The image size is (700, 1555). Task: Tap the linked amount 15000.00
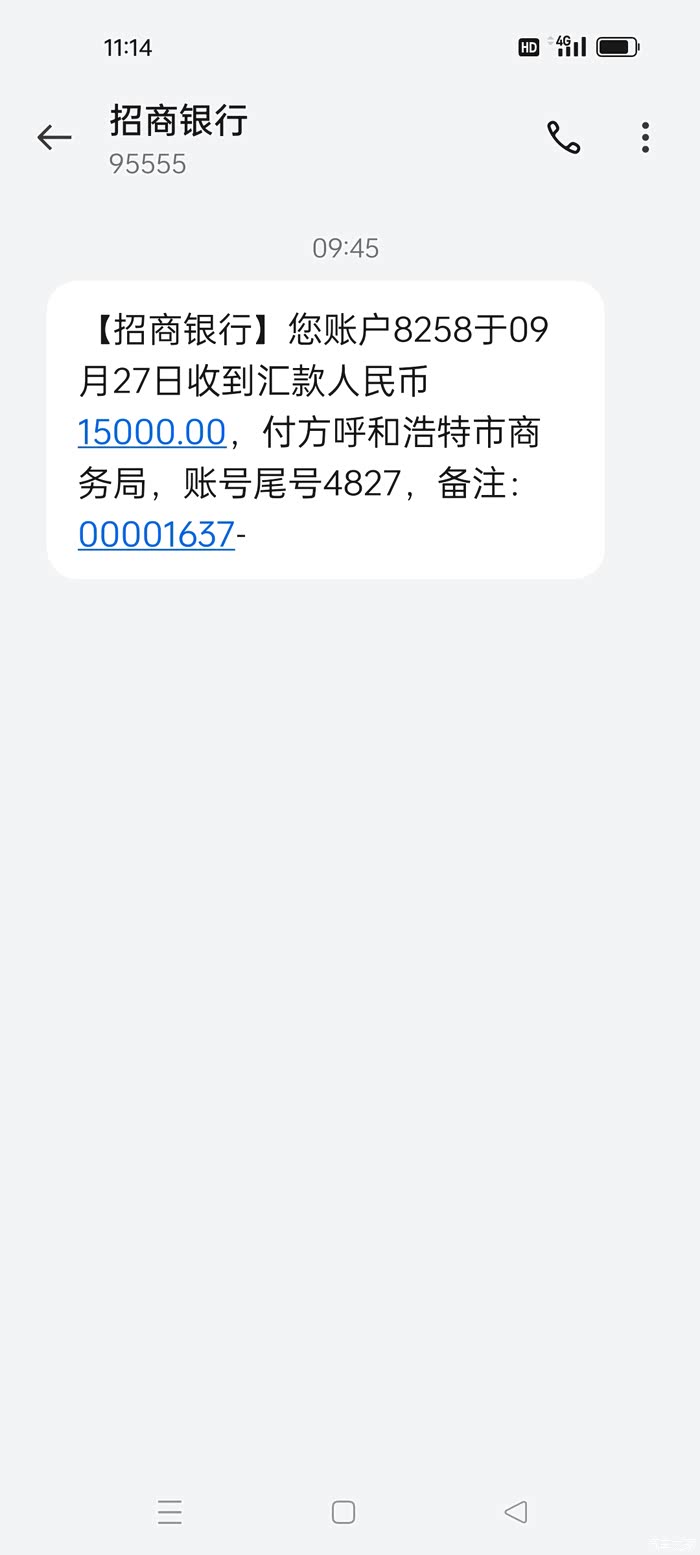pyautogui.click(x=152, y=432)
